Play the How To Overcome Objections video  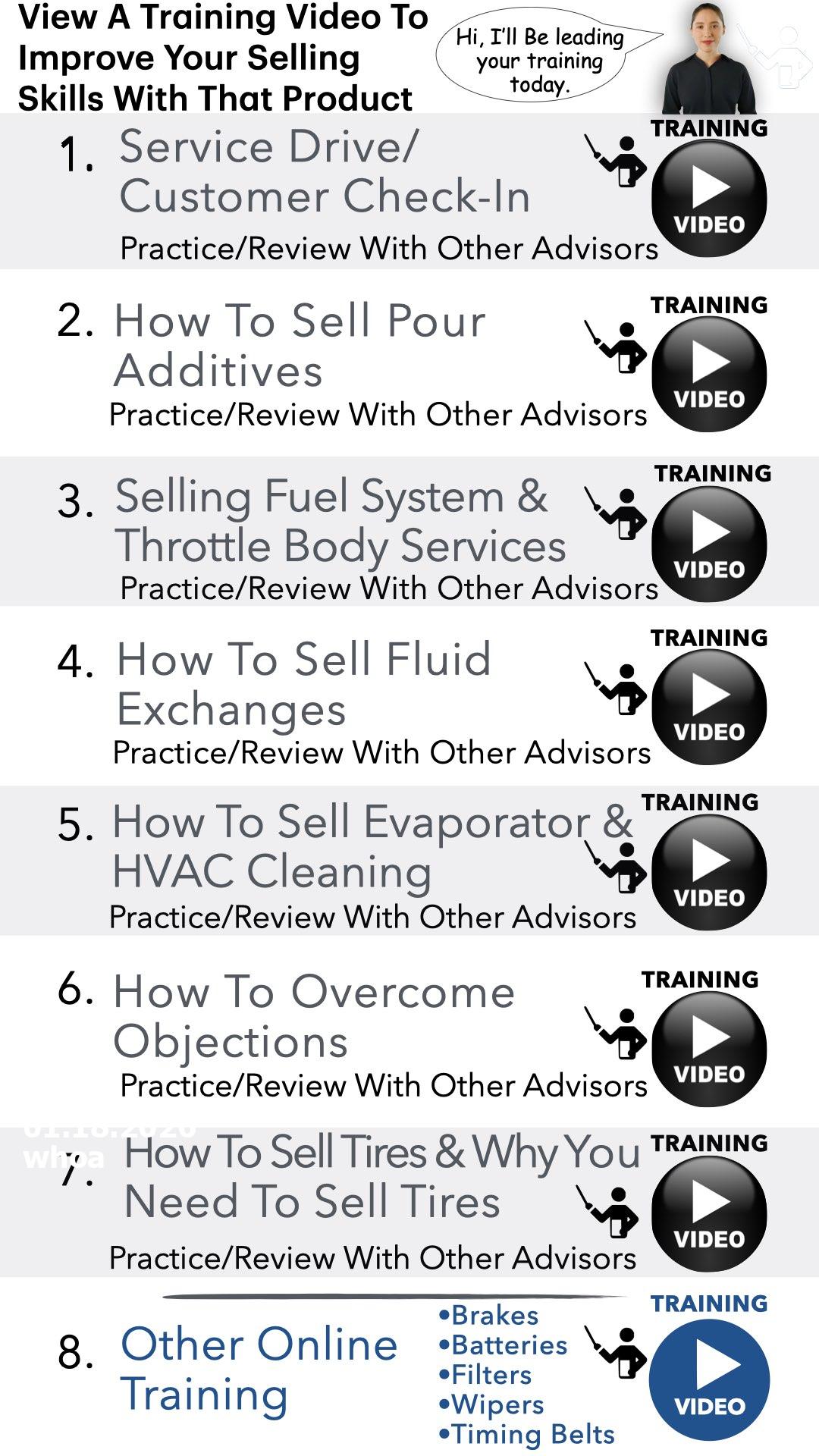[709, 1050]
